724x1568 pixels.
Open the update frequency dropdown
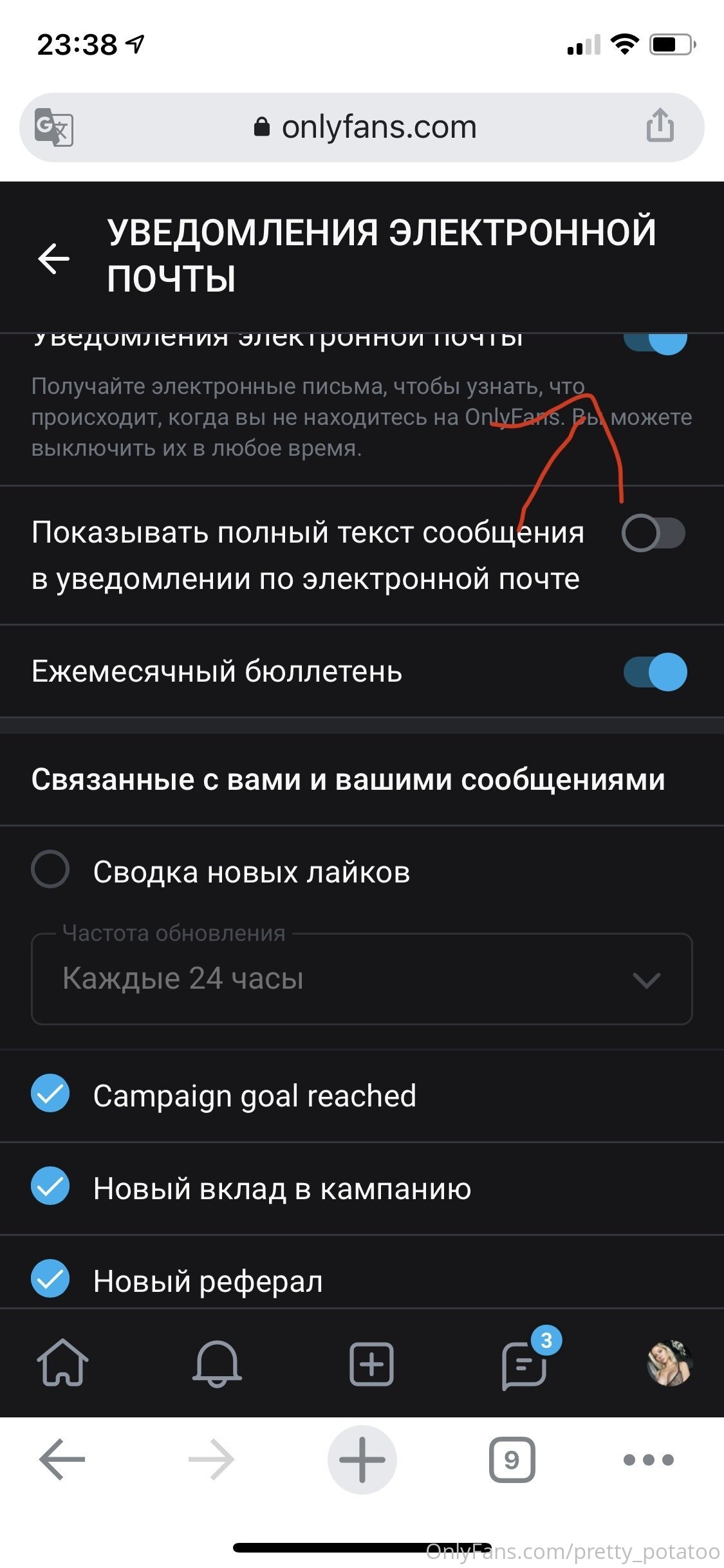click(x=362, y=979)
